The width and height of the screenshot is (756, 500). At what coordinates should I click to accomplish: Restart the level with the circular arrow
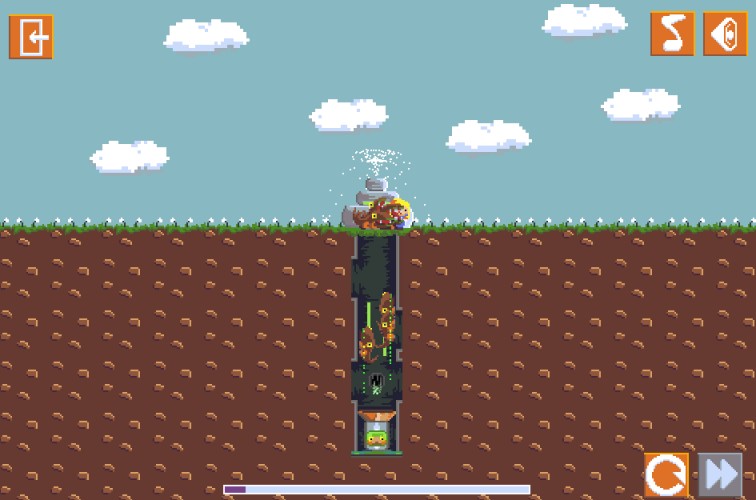666,474
